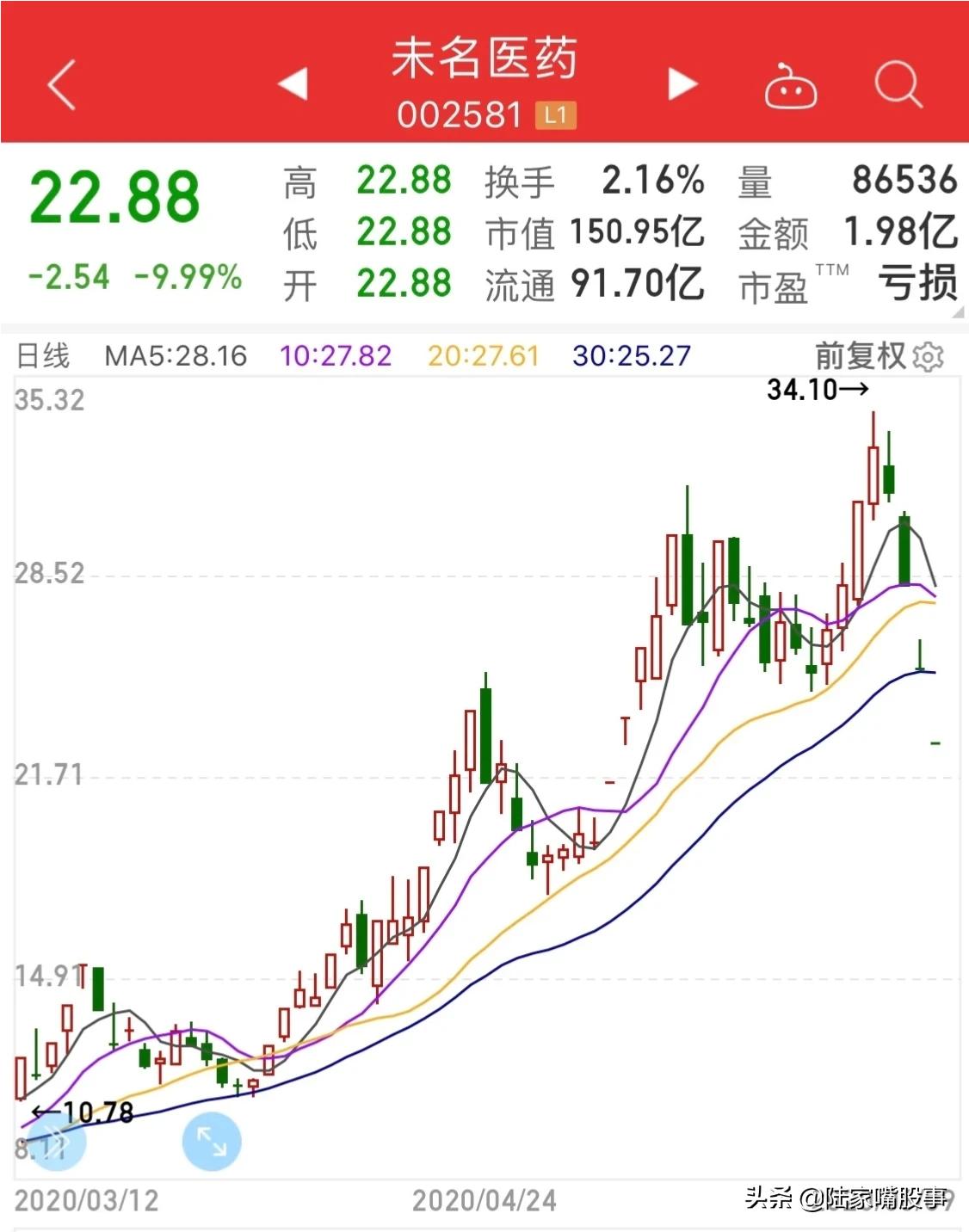
Task: Open stock search
Action: tap(898, 85)
